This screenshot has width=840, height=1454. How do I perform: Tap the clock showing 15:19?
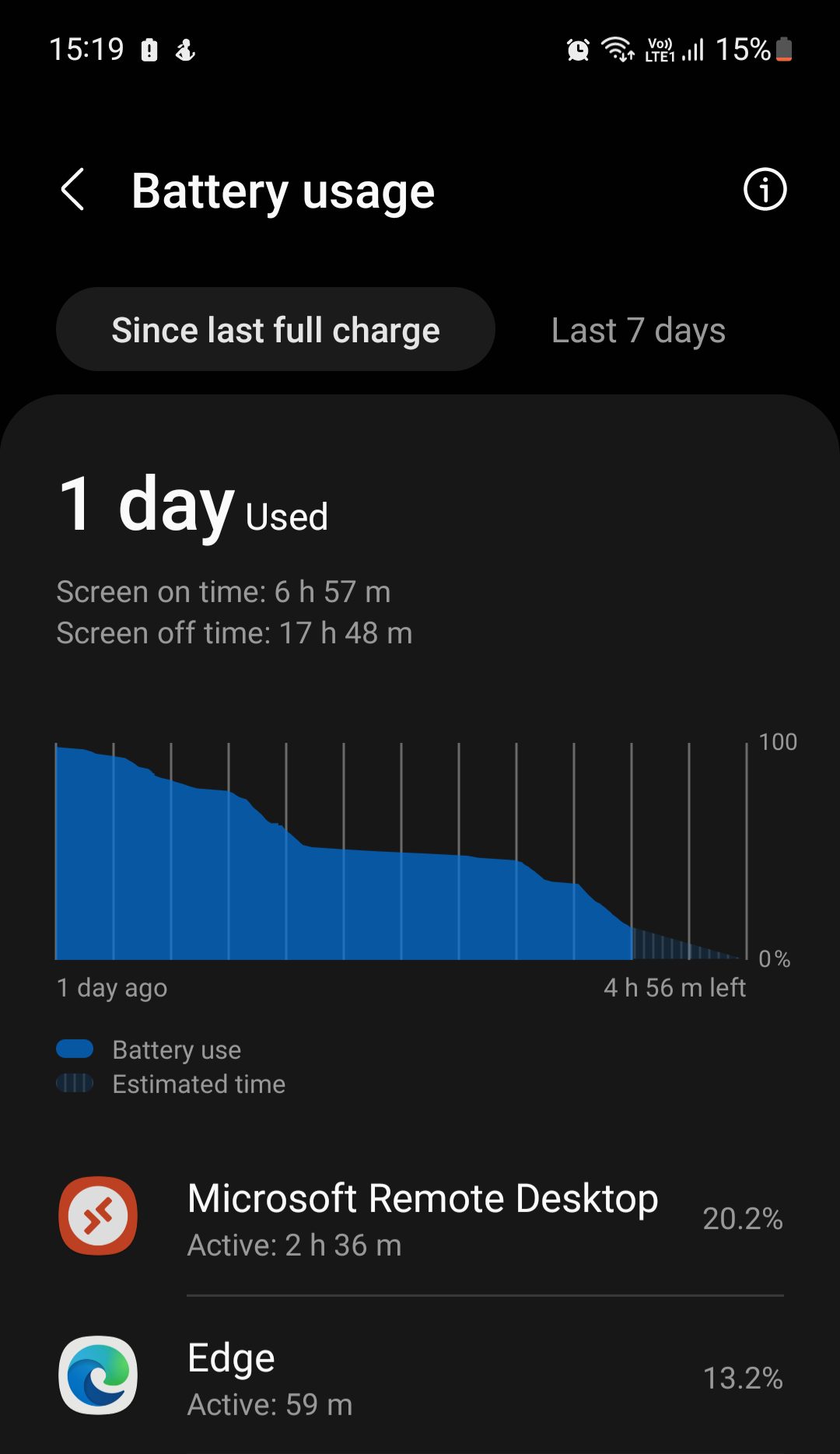(x=88, y=50)
